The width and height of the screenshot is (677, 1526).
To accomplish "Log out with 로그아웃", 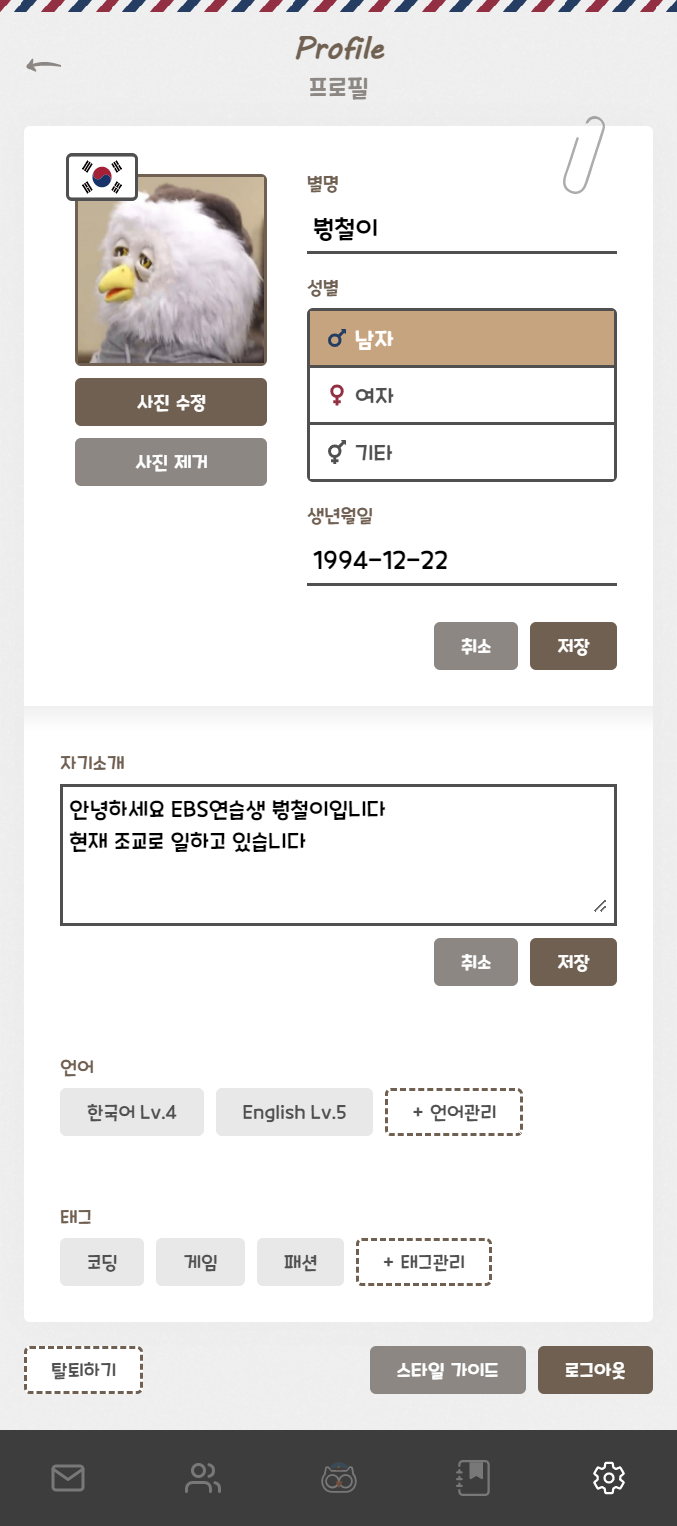I will tap(595, 1370).
